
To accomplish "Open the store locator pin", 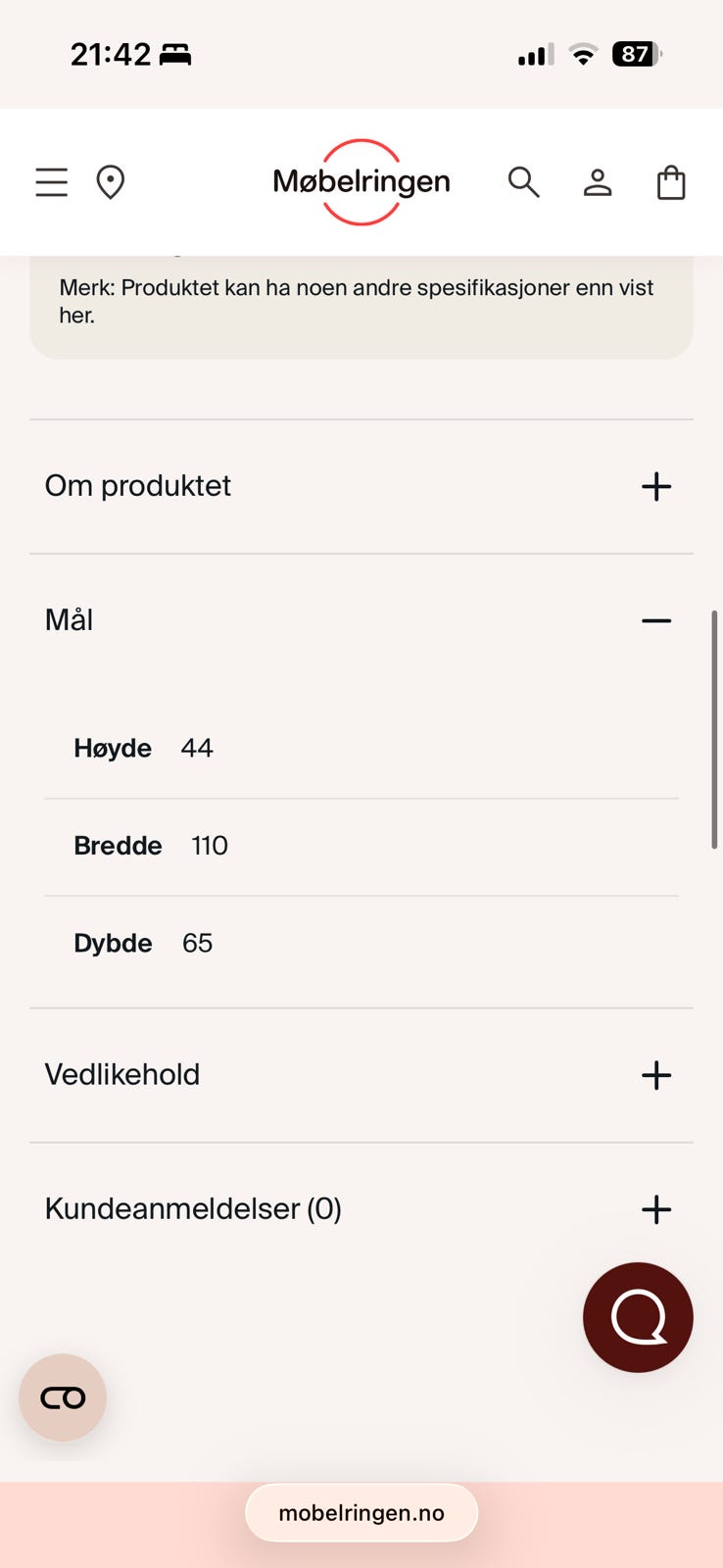I will [111, 182].
